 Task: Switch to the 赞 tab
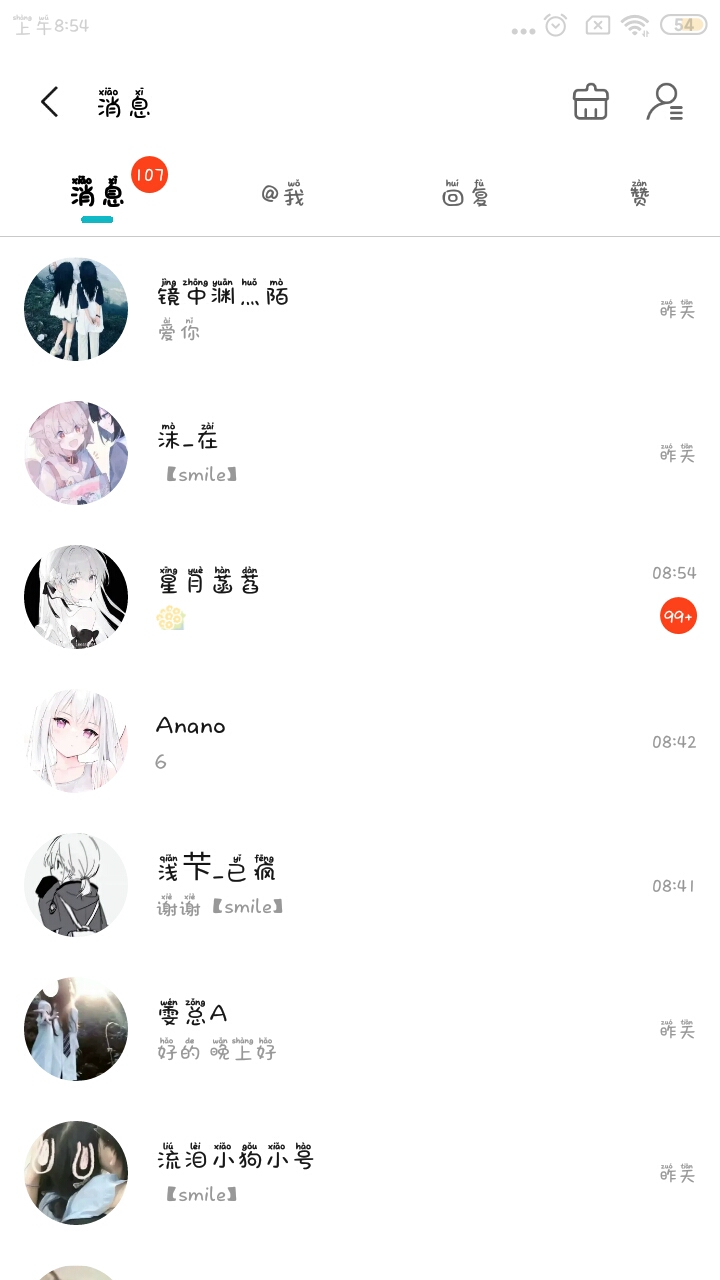[640, 193]
